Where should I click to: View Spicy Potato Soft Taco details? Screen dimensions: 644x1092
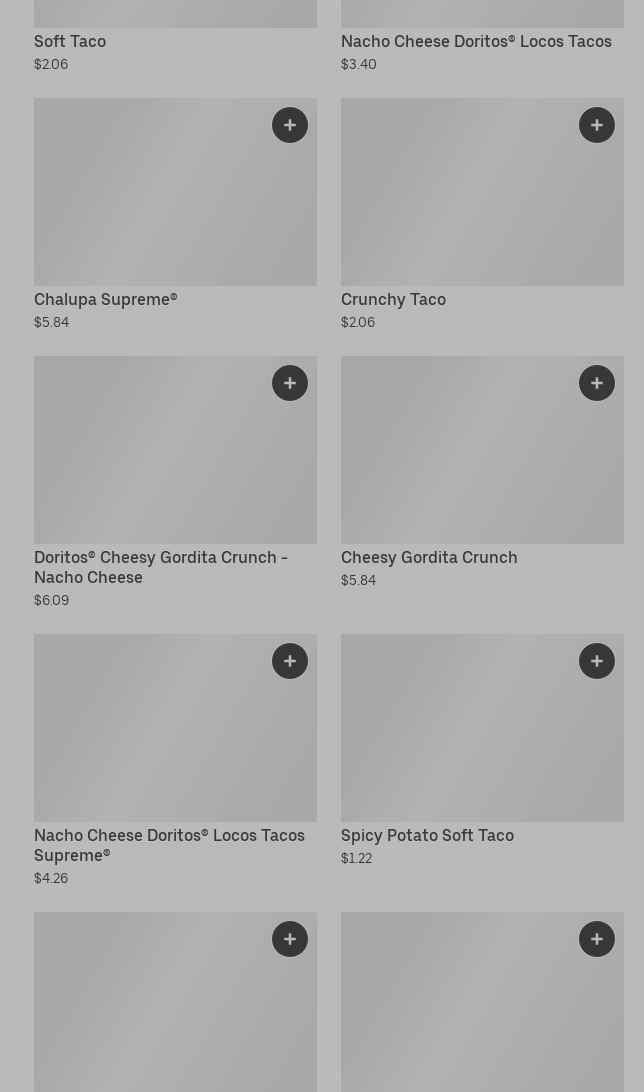click(427, 836)
